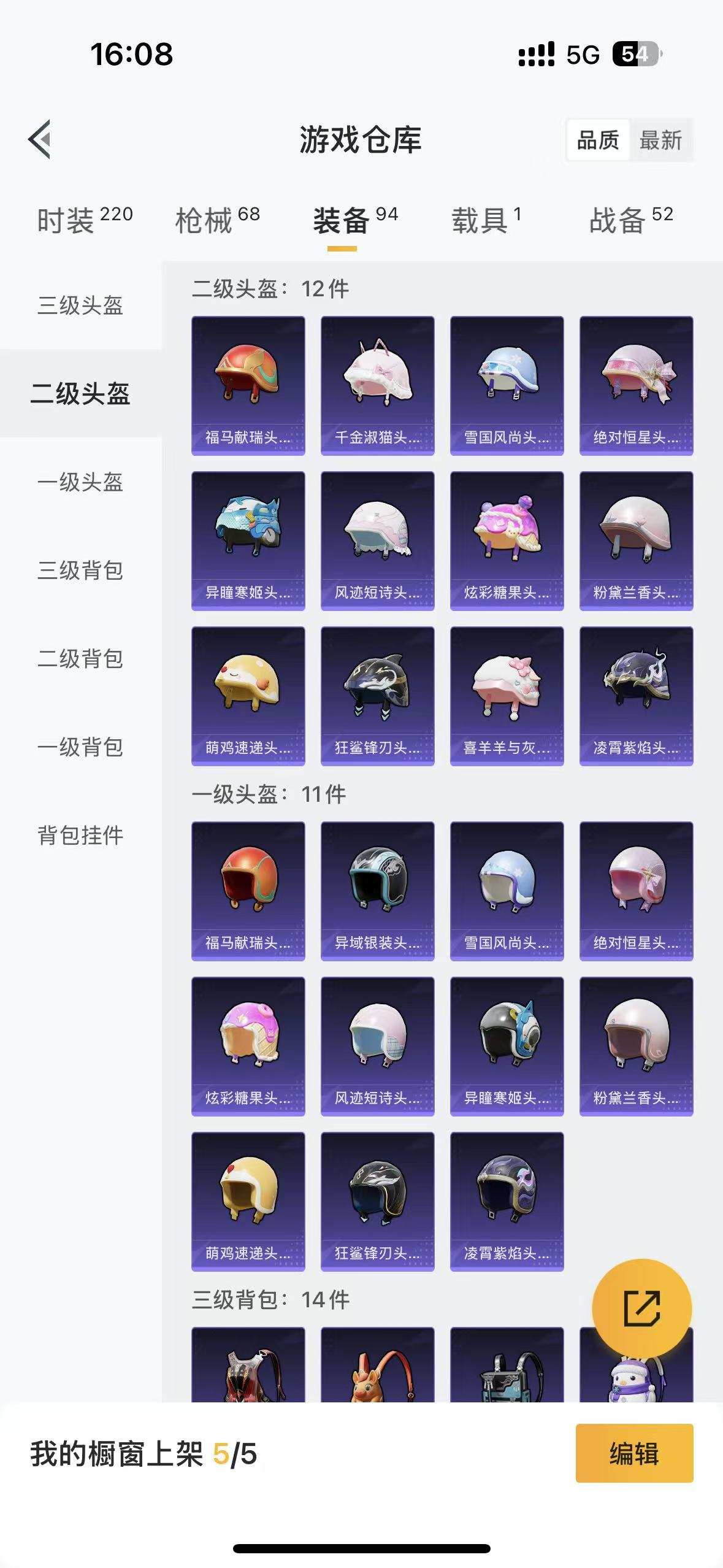This screenshot has width=723, height=1568.
Task: Switch sorting to 最新
Action: click(x=662, y=141)
